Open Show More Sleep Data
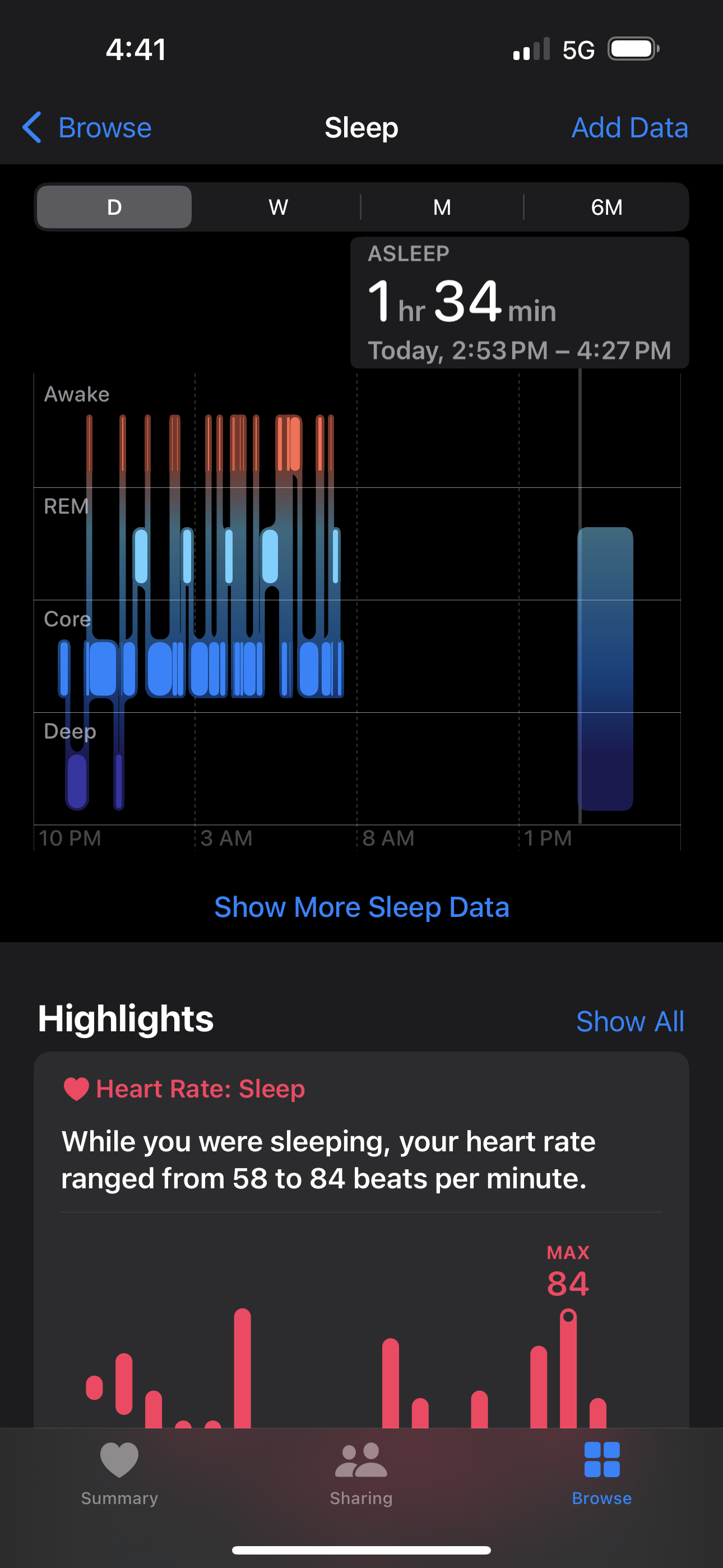Screen dimensions: 723x1568 click(361, 907)
